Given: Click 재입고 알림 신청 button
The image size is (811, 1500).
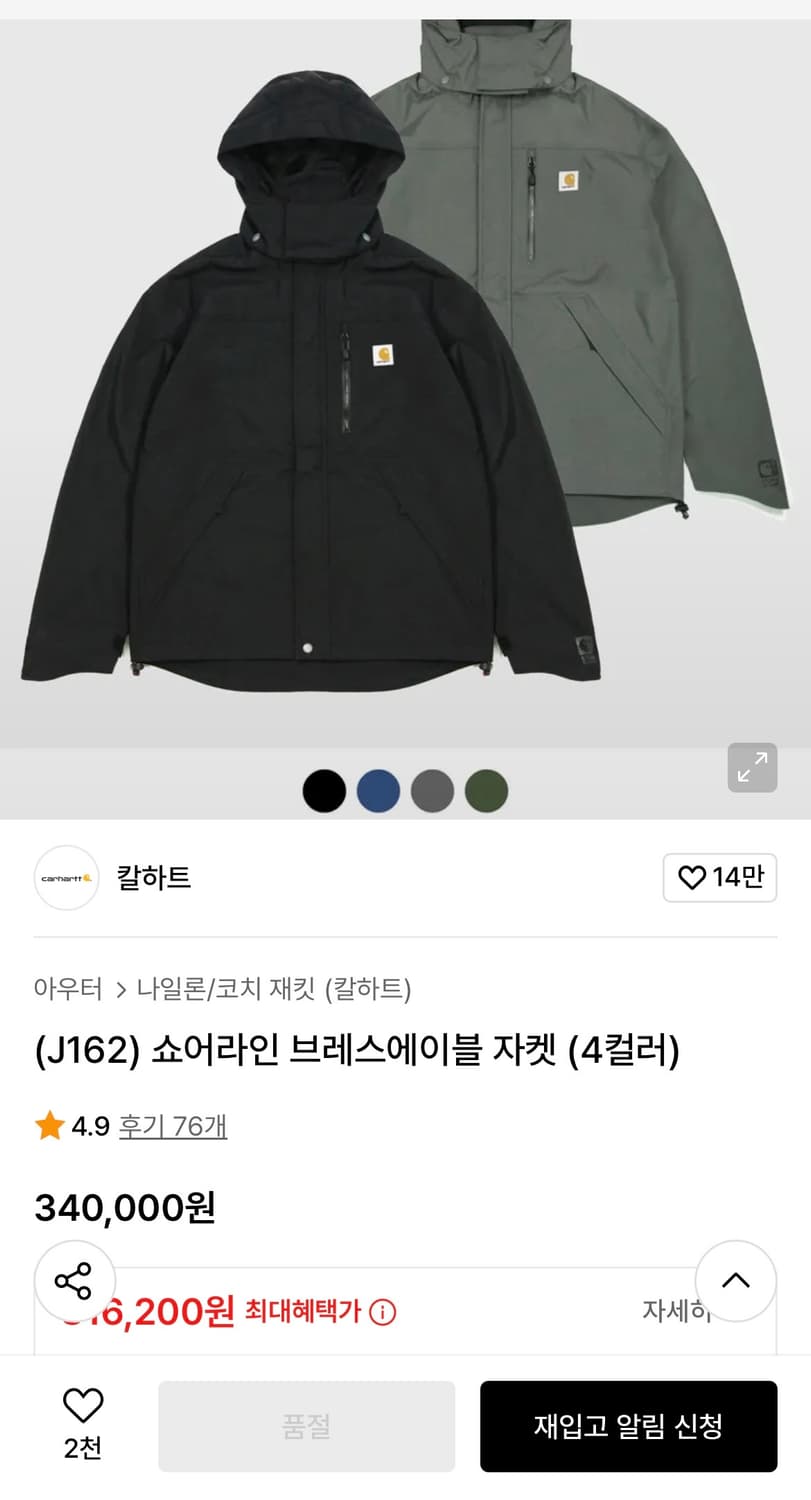Looking at the screenshot, I should [x=628, y=1425].
